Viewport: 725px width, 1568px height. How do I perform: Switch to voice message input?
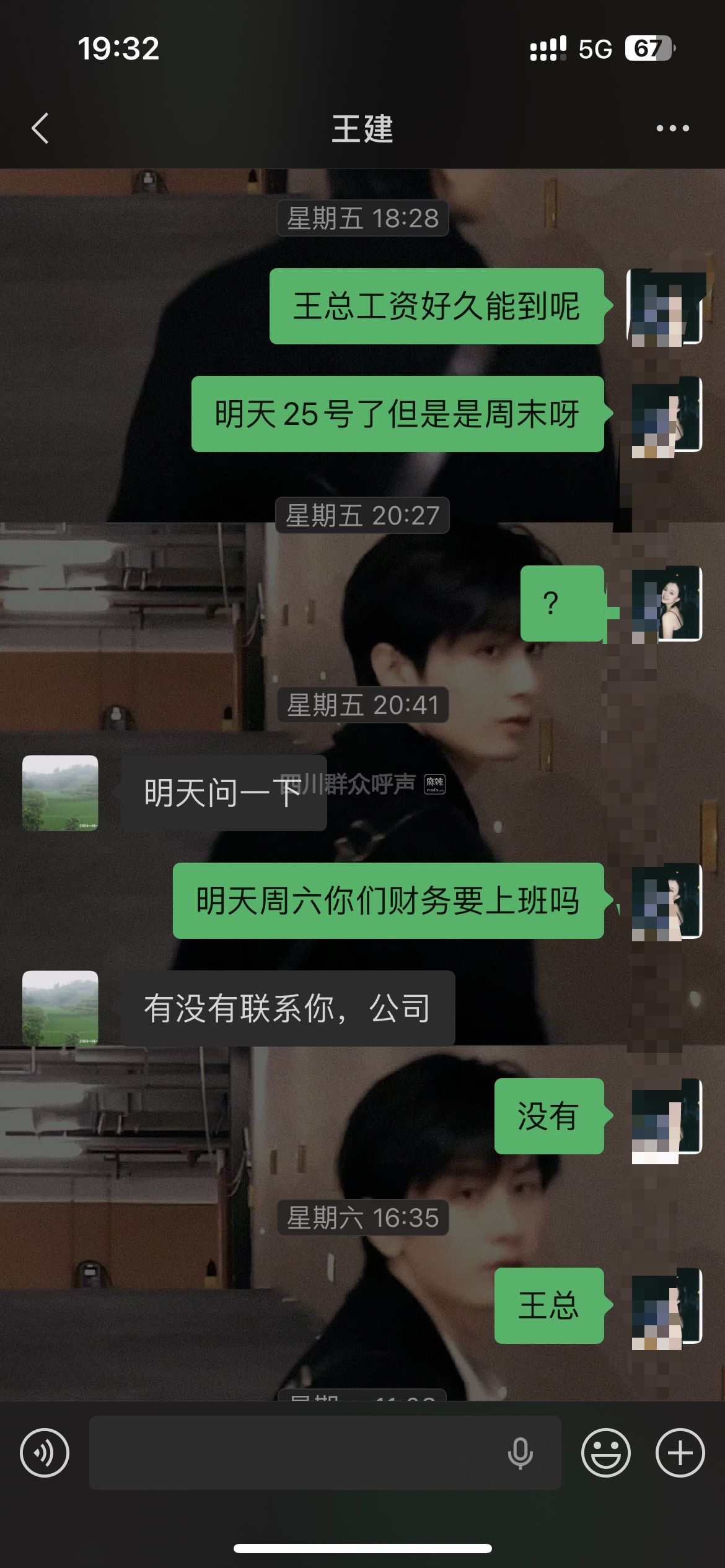[45, 1453]
